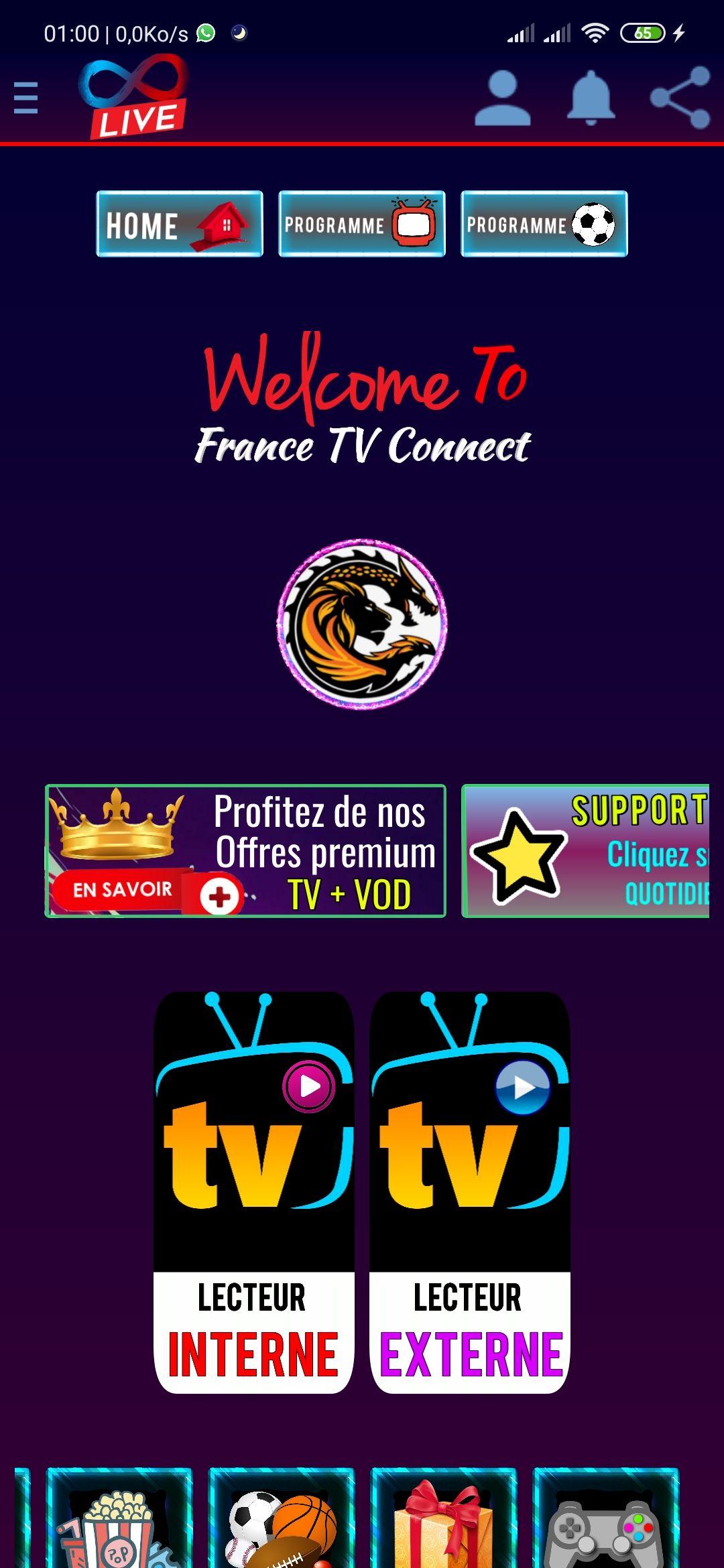Image resolution: width=724 pixels, height=1568 pixels.
Task: Go to the HOME button
Action: 180,224
